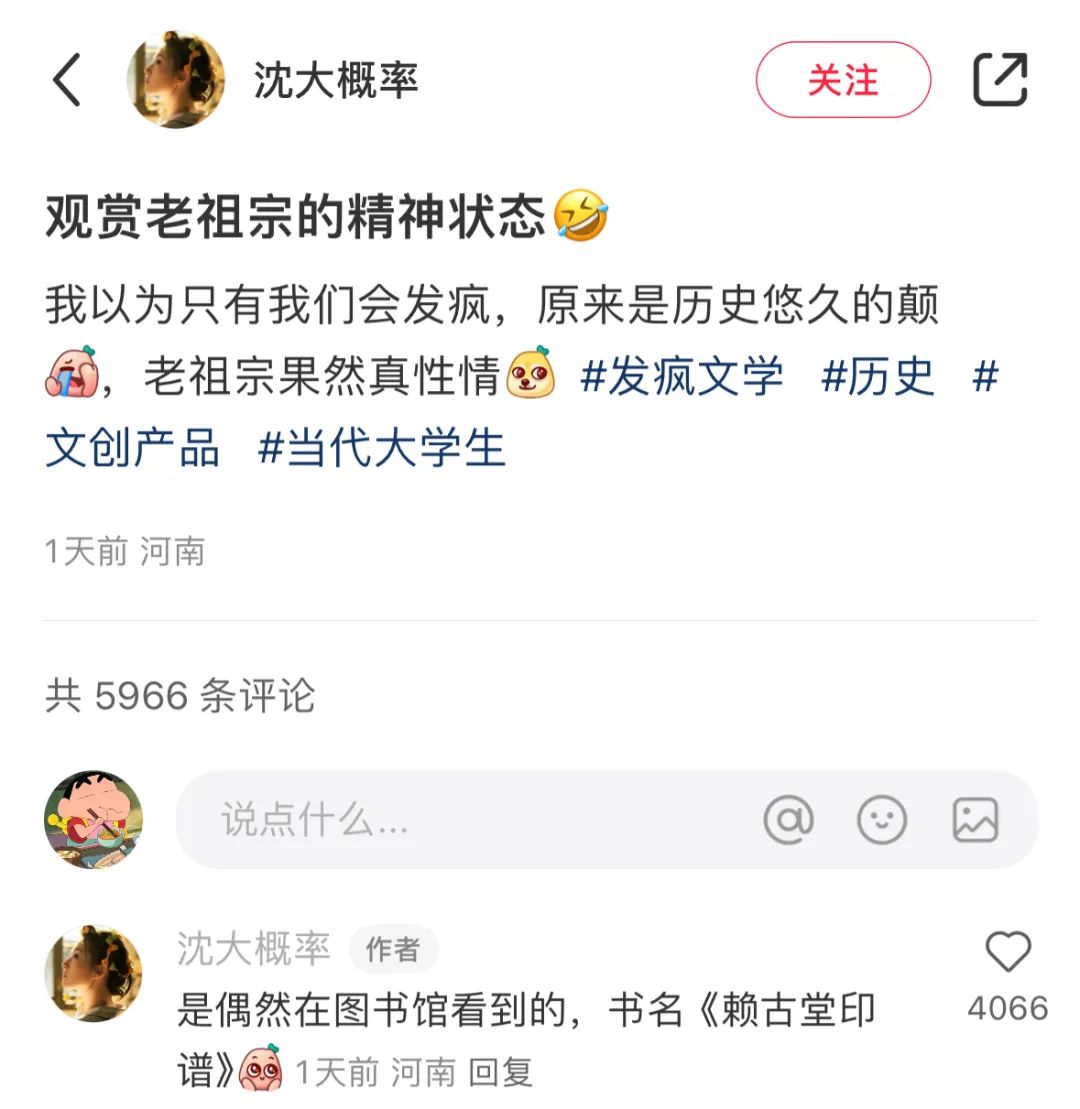Open the #当代大学生 hashtag

[x=381, y=448]
